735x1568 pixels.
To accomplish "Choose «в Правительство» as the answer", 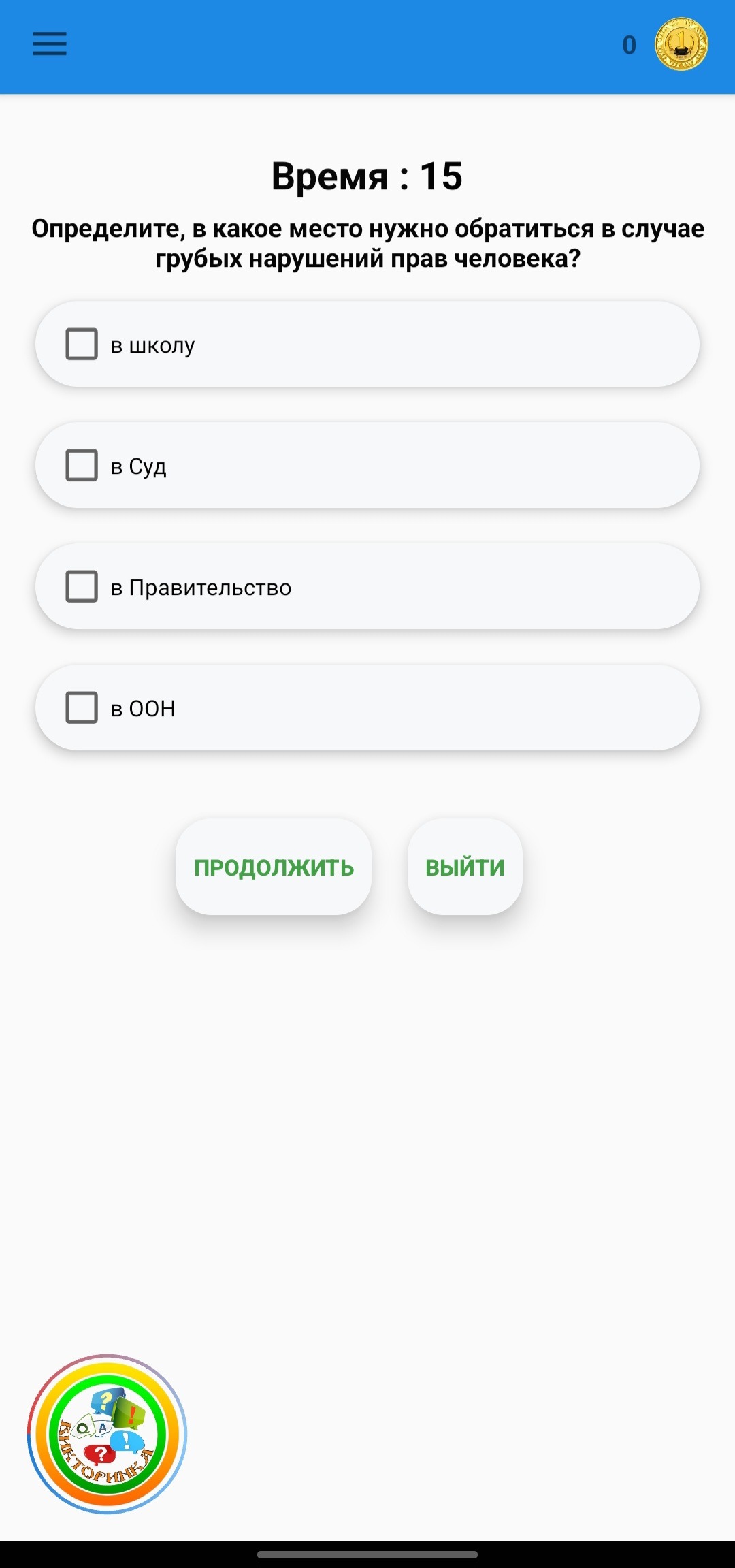I will 82,587.
